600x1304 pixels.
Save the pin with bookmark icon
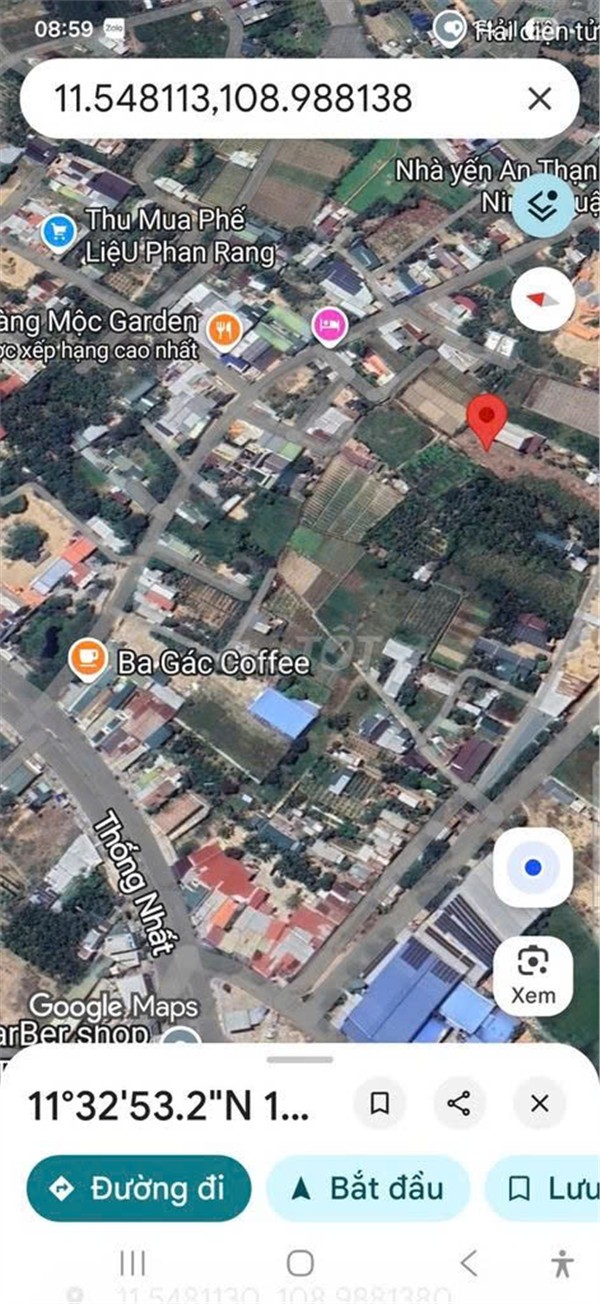380,1103
